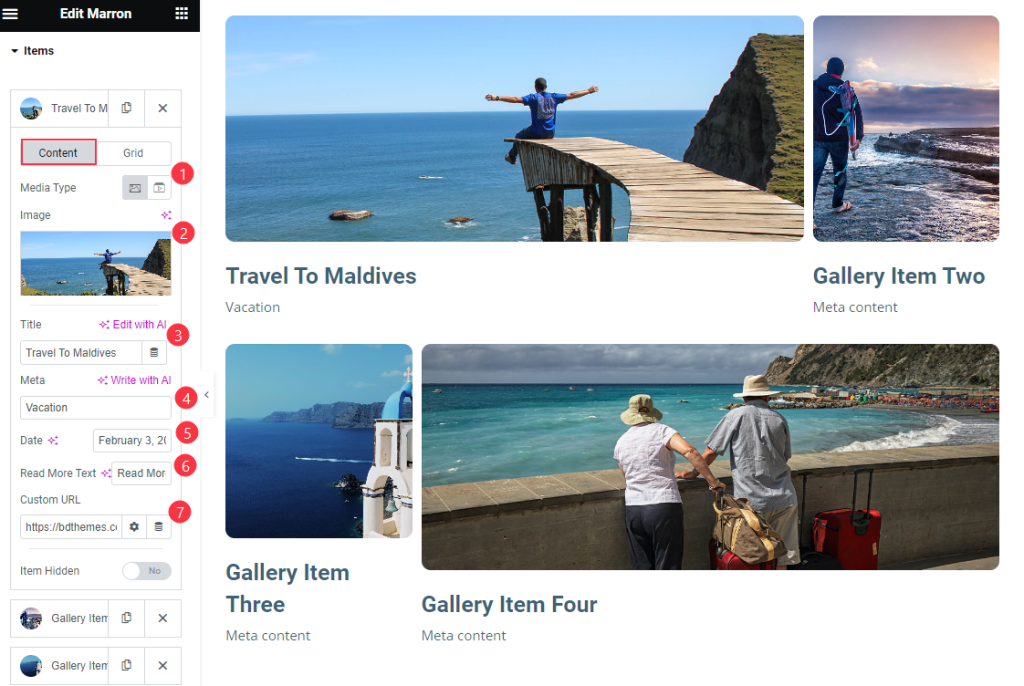
Task: Switch to the Grid tab
Action: point(133,153)
